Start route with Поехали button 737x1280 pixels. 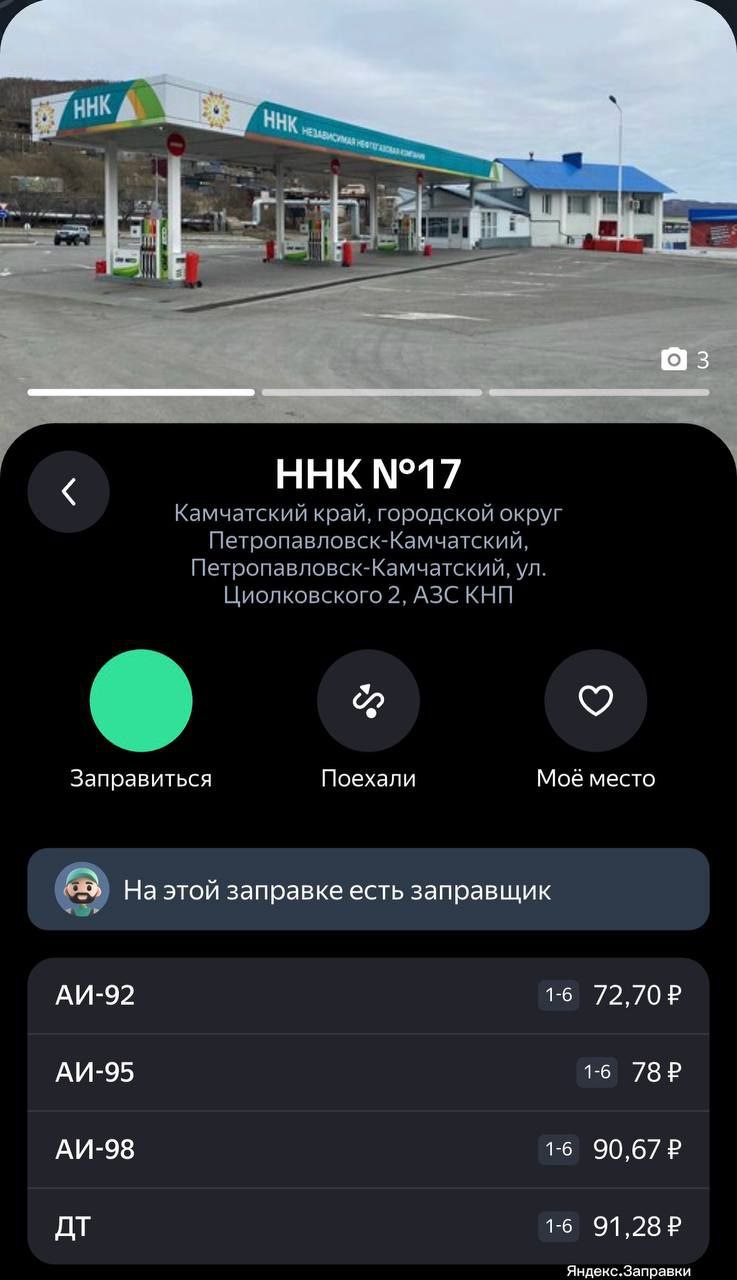[x=368, y=700]
